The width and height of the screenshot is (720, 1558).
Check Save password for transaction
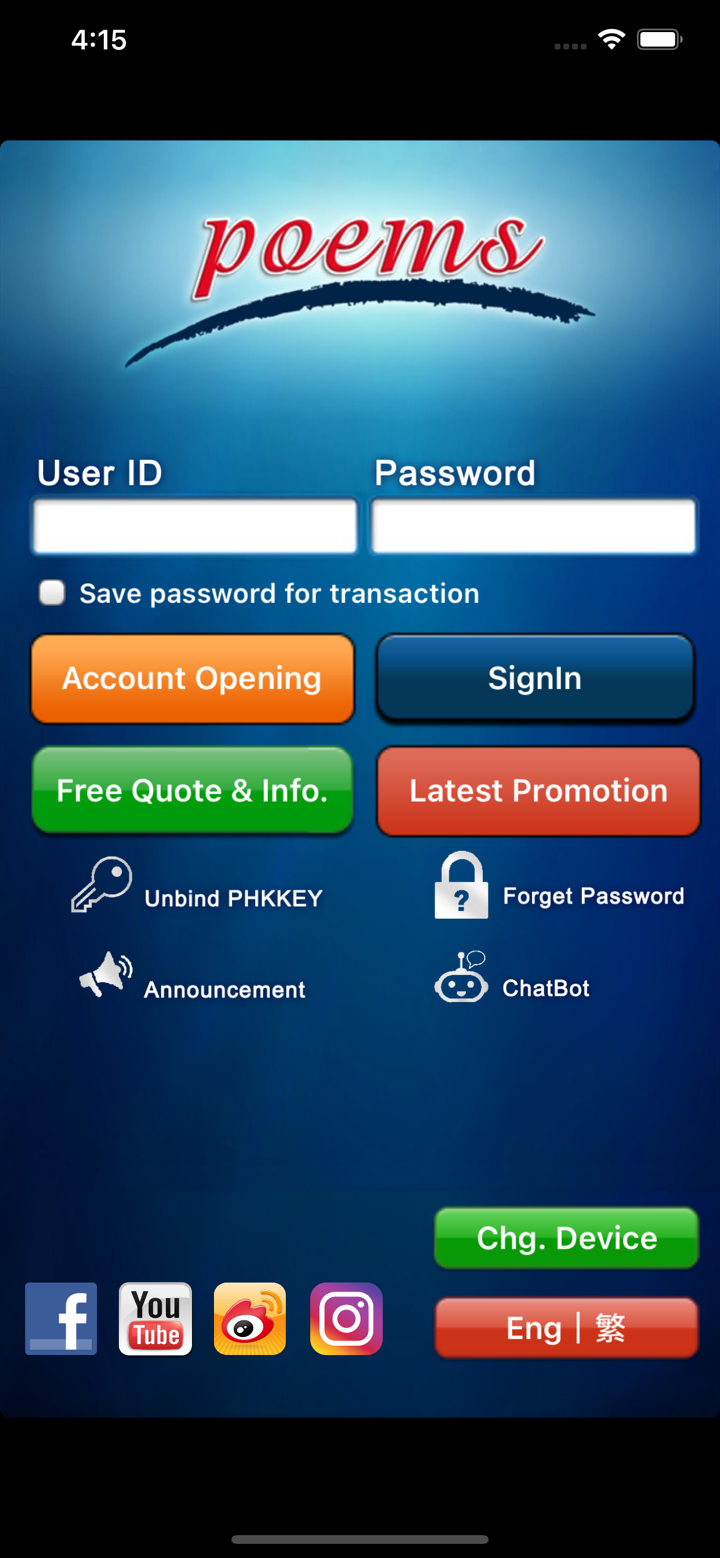52,593
